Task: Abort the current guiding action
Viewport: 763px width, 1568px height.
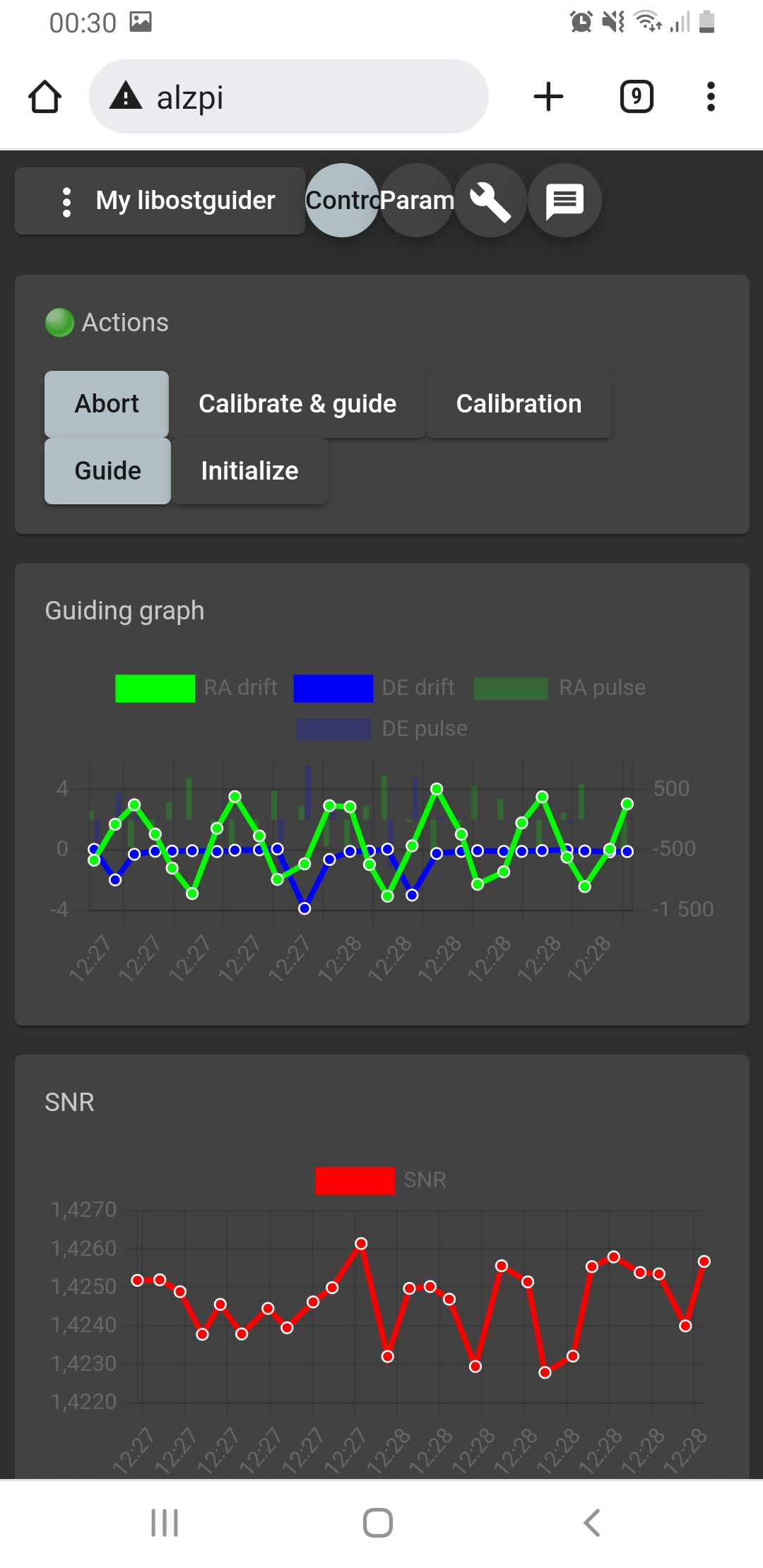Action: pyautogui.click(x=107, y=404)
